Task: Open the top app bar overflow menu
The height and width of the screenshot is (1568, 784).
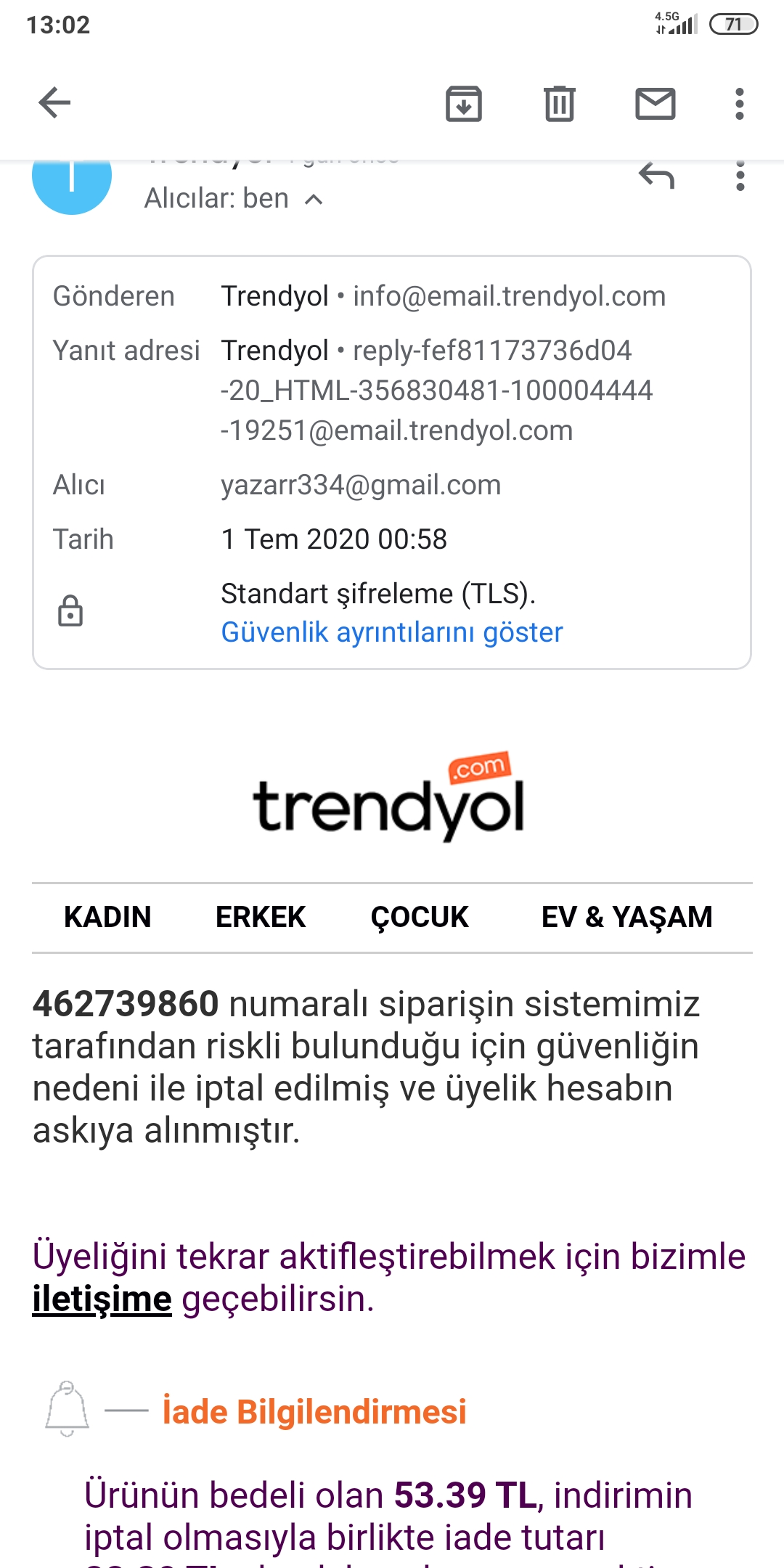Action: [740, 103]
